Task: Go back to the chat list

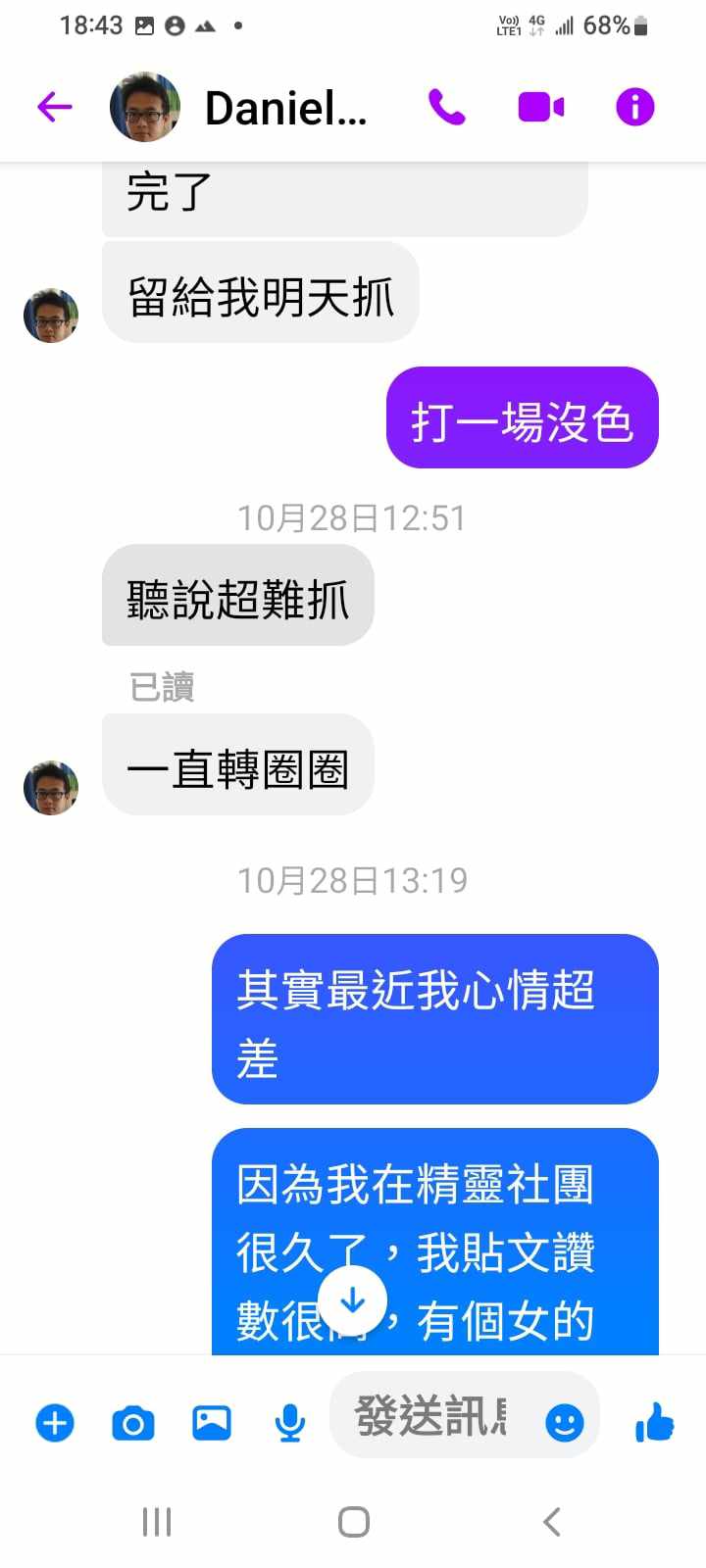Action: pos(55,107)
